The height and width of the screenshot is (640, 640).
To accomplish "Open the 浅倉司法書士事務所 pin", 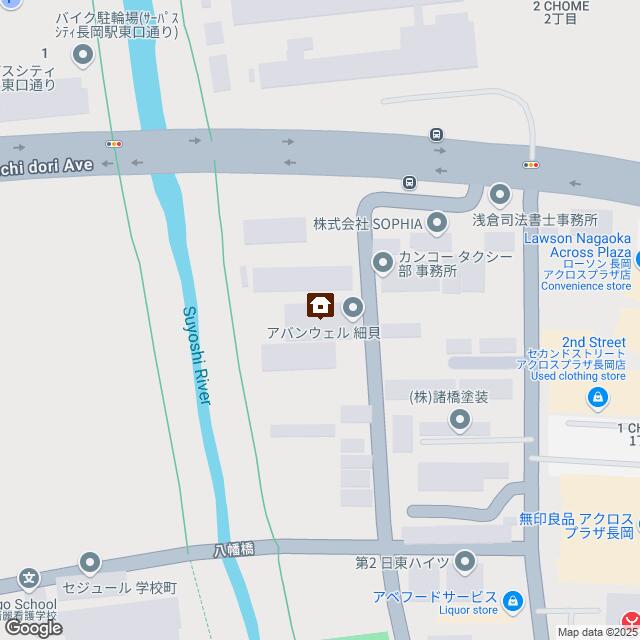I will (500, 193).
